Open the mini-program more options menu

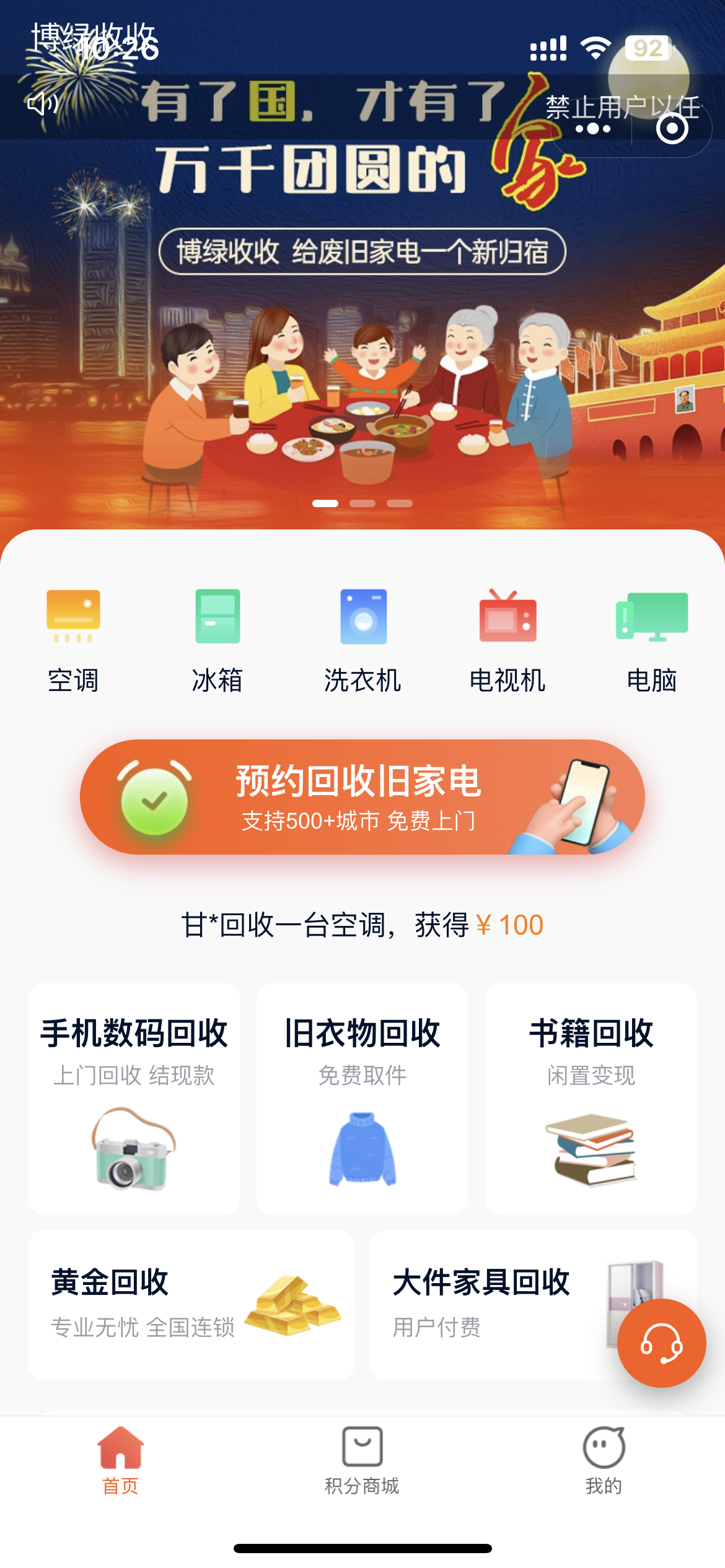pos(593,128)
